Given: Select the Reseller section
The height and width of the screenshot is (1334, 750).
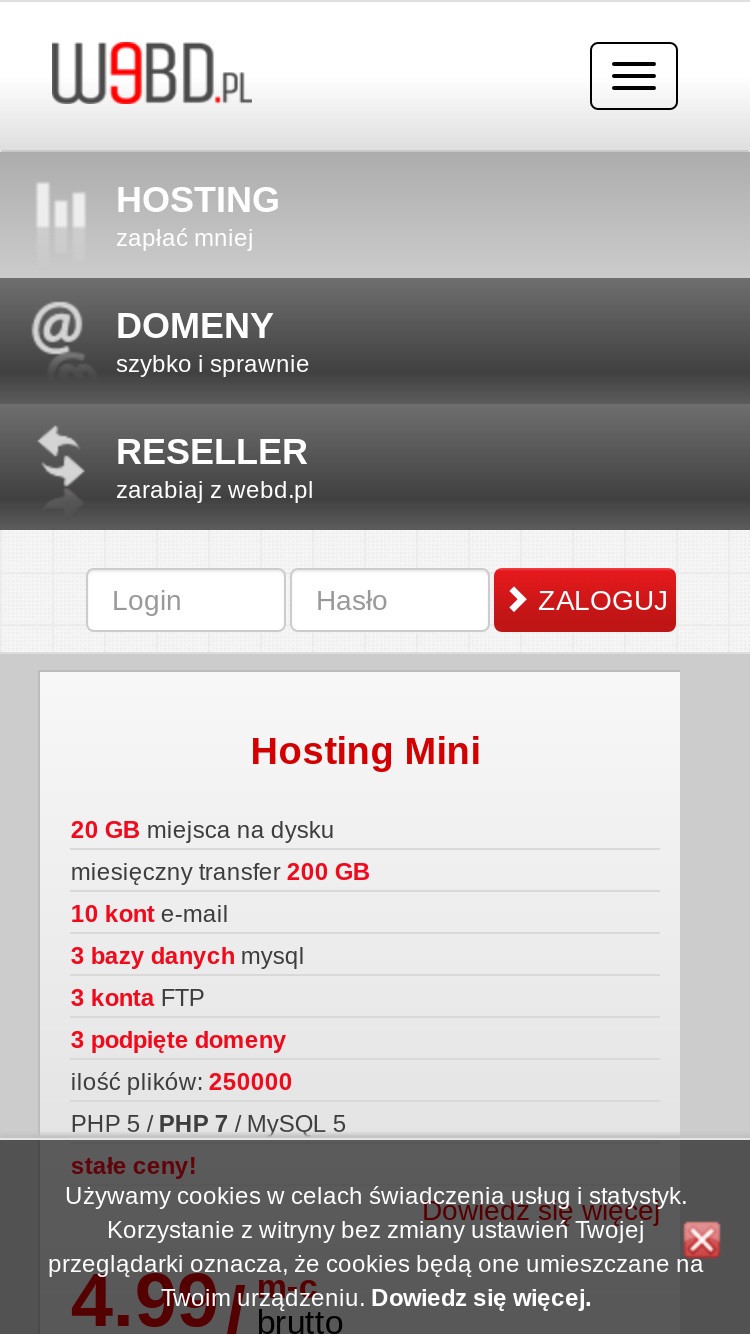Looking at the screenshot, I should pos(375,467).
